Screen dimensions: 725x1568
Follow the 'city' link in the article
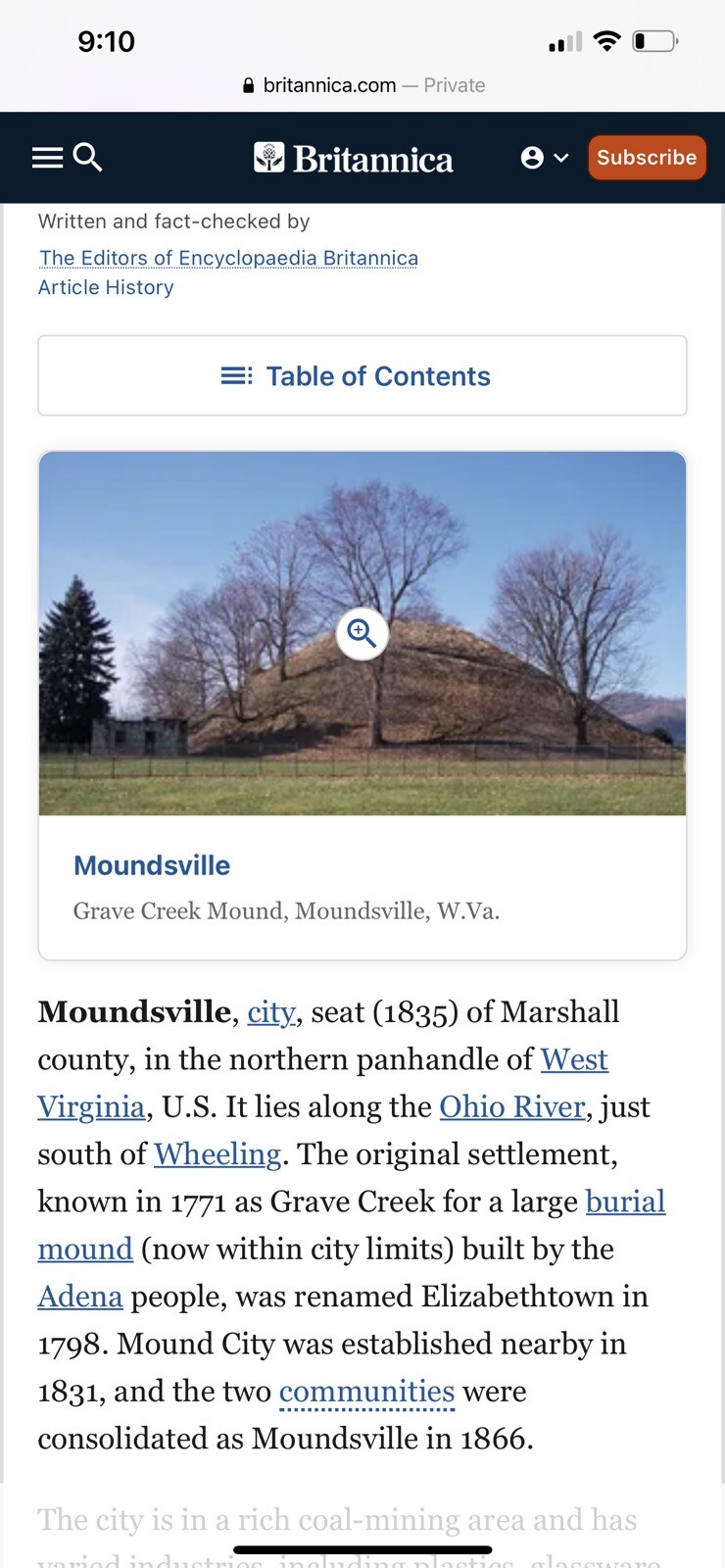(271, 1012)
